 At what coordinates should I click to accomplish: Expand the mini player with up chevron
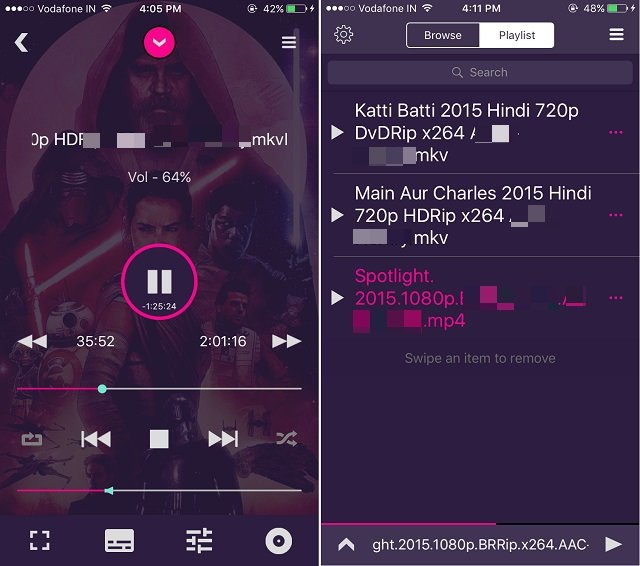click(346, 544)
